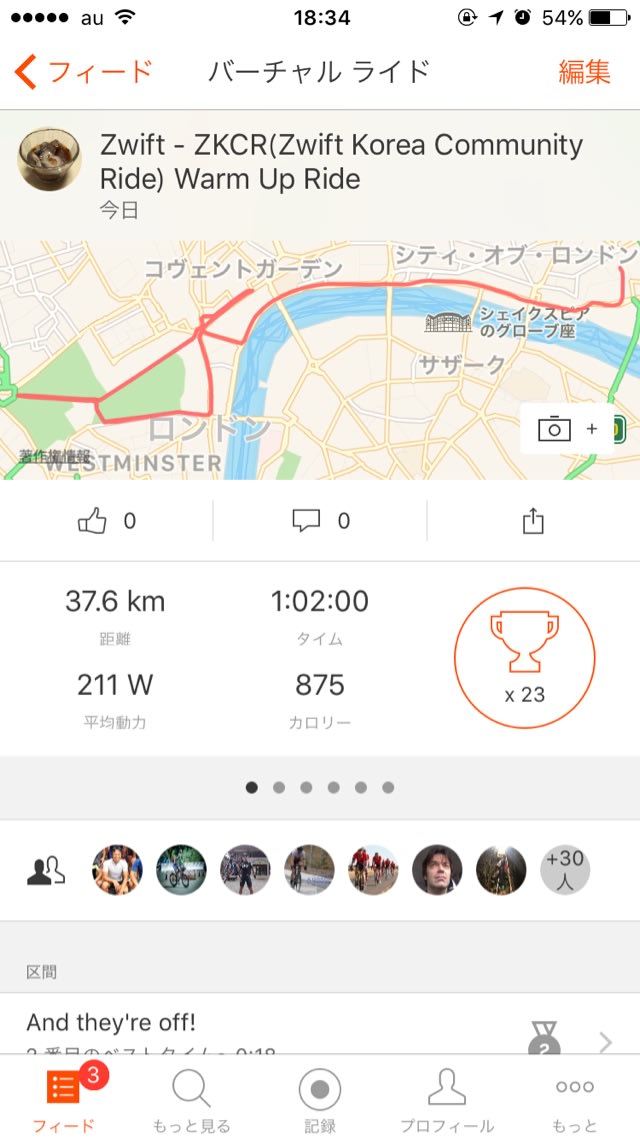
Task: Tap the stats page indicator dots
Action: 320,788
